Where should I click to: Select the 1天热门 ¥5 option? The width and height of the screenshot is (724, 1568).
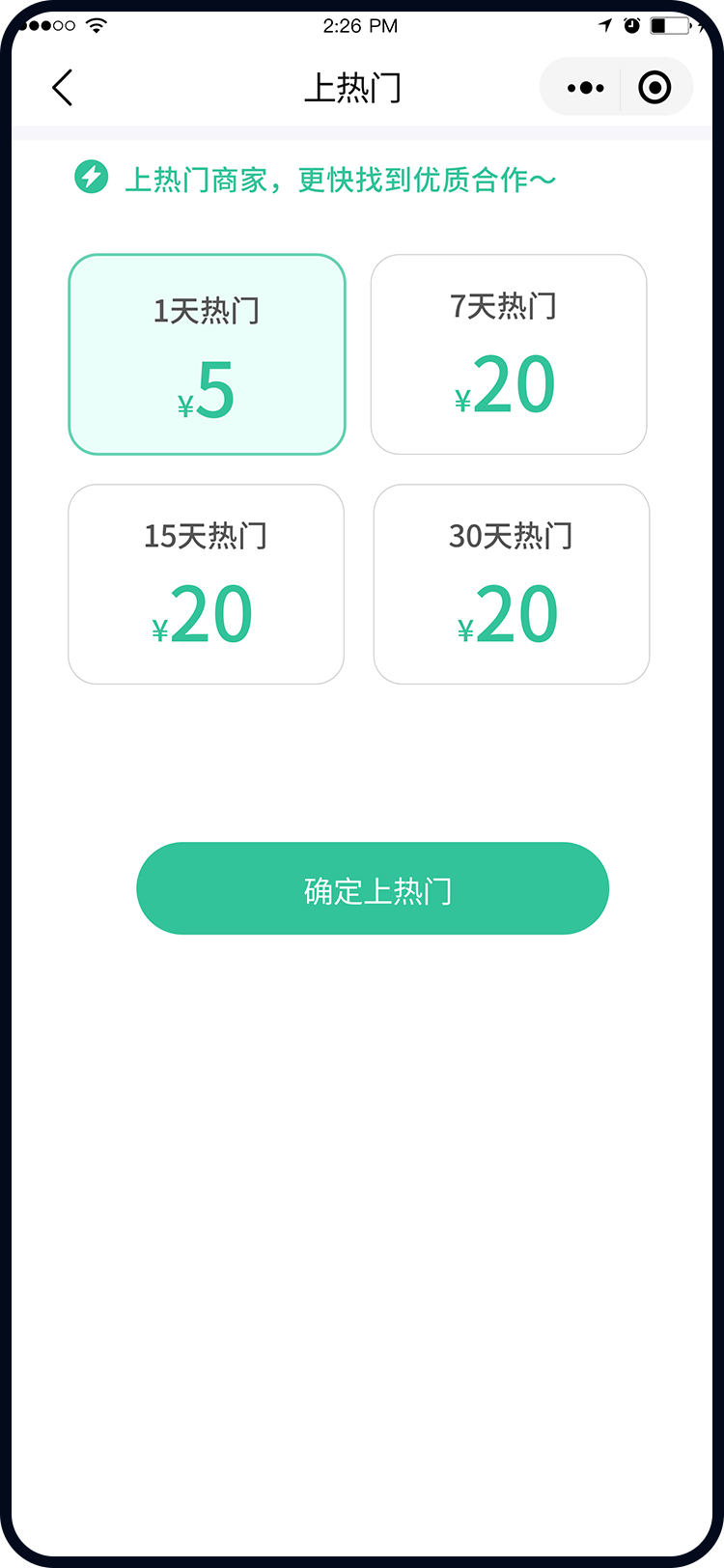click(x=207, y=354)
